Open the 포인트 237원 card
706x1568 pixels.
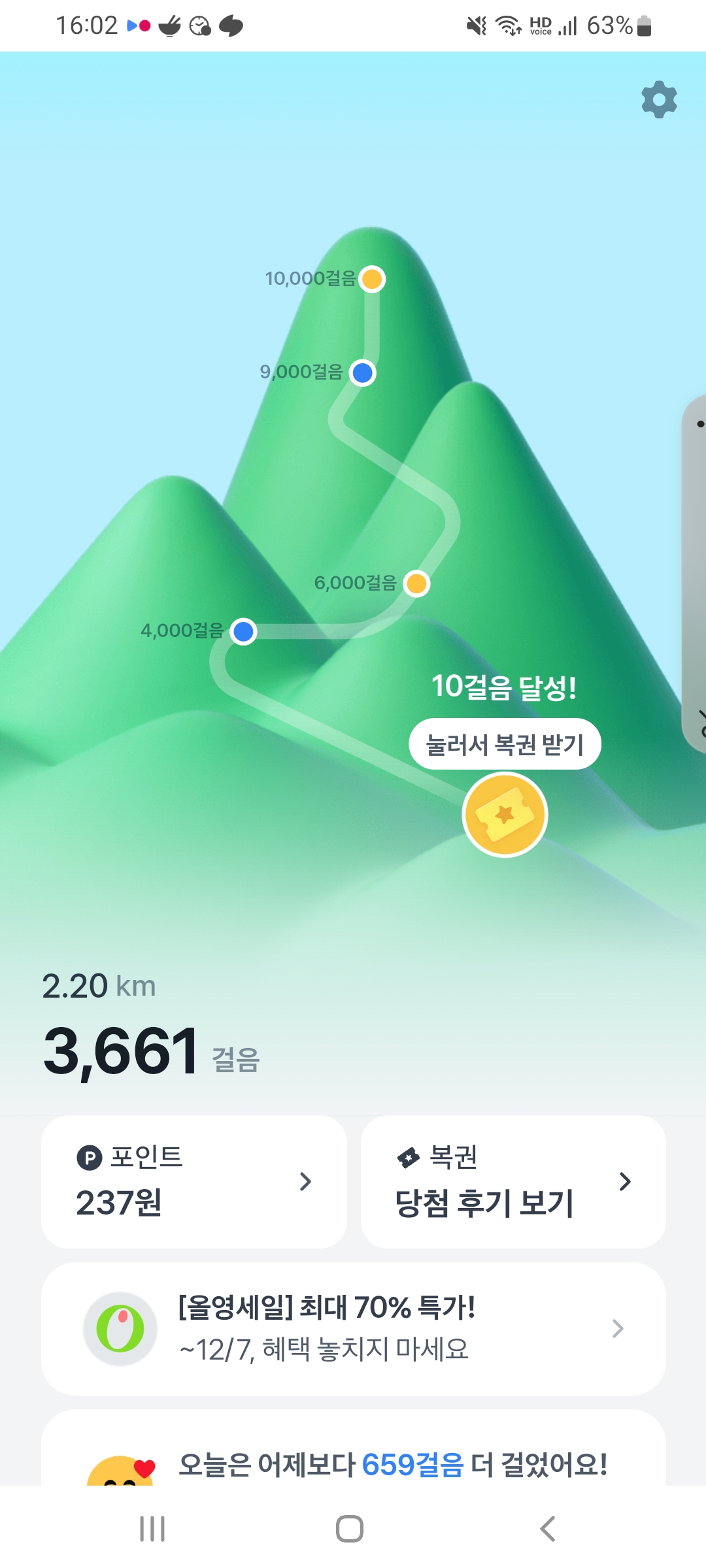[194, 1181]
